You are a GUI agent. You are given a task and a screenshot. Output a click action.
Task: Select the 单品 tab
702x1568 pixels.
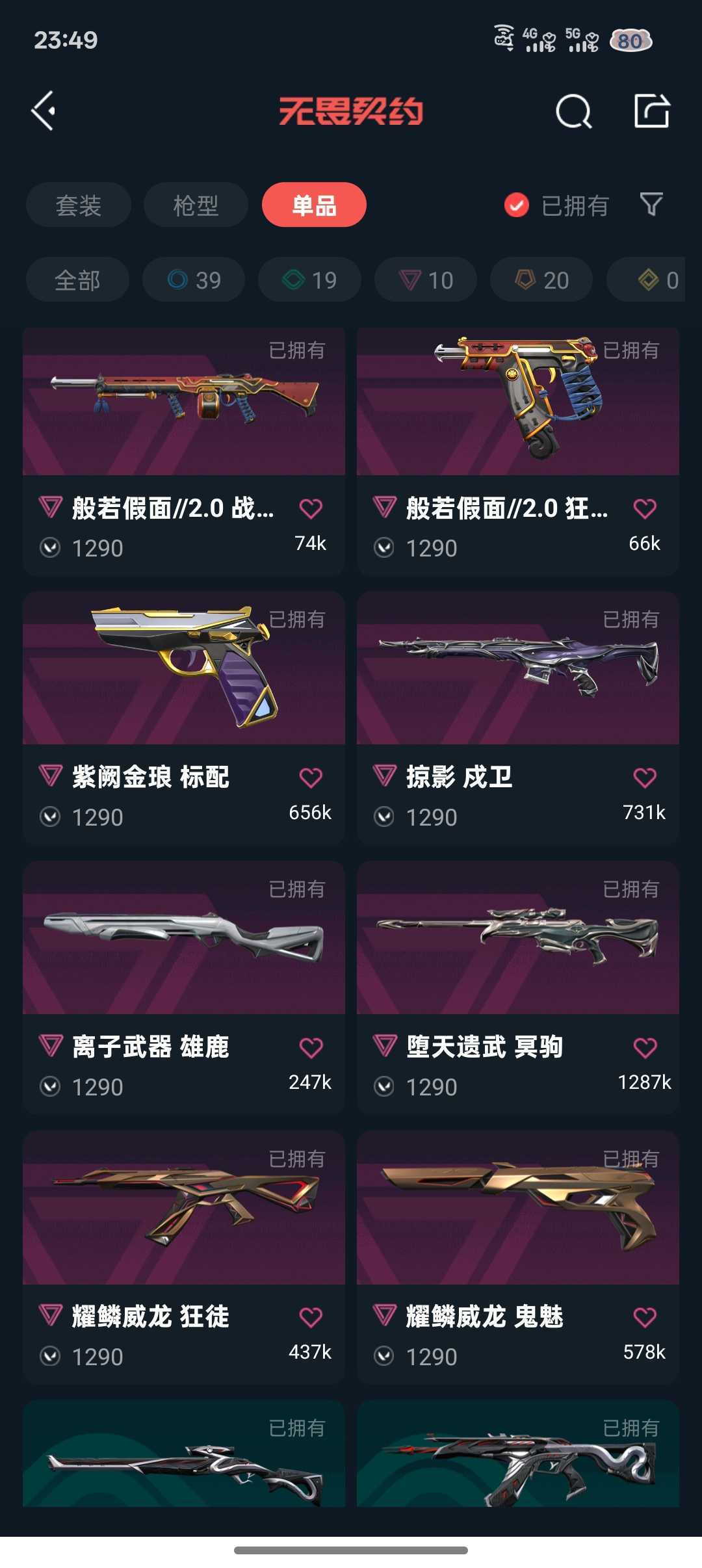[x=314, y=205]
